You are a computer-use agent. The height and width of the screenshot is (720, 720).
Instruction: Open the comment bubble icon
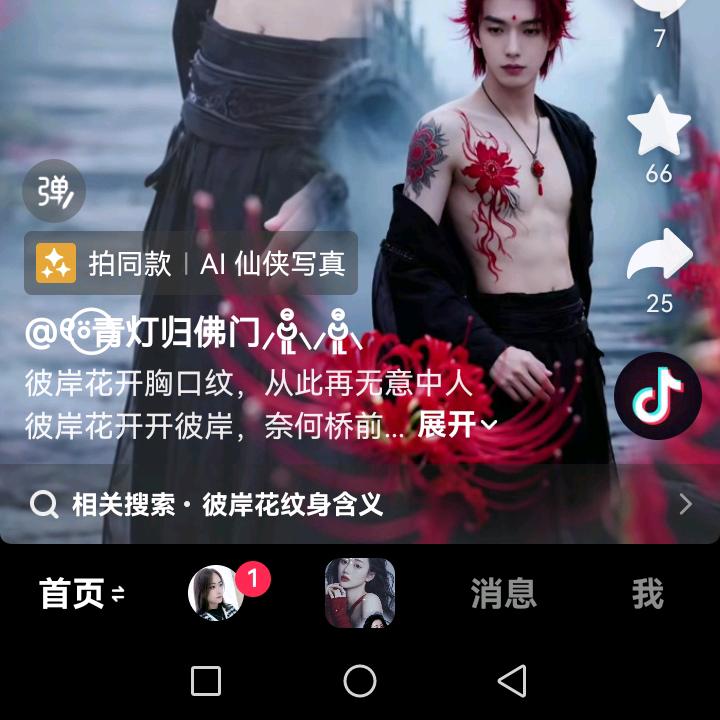[659, 8]
